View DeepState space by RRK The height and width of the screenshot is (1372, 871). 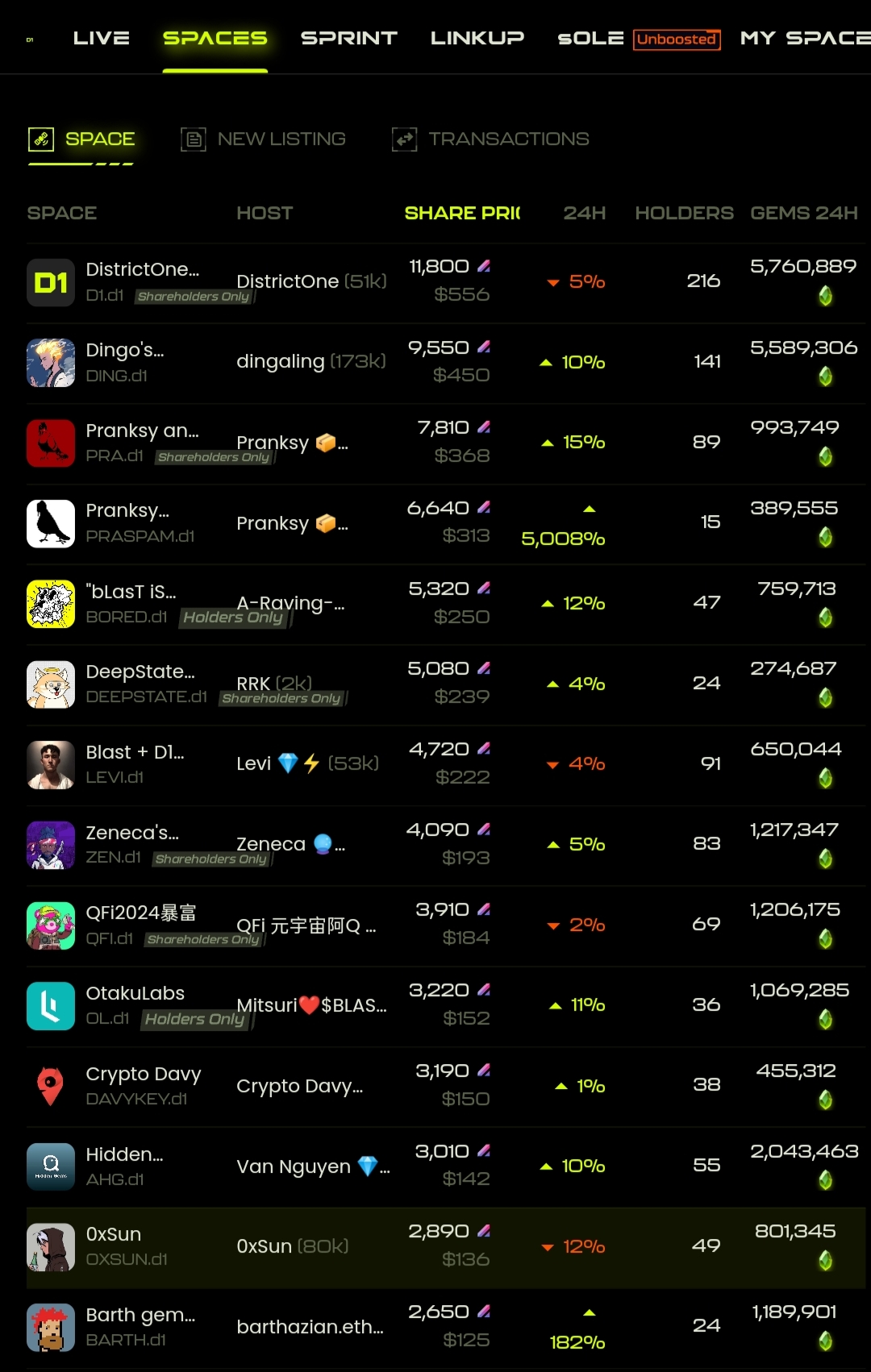pos(446,684)
